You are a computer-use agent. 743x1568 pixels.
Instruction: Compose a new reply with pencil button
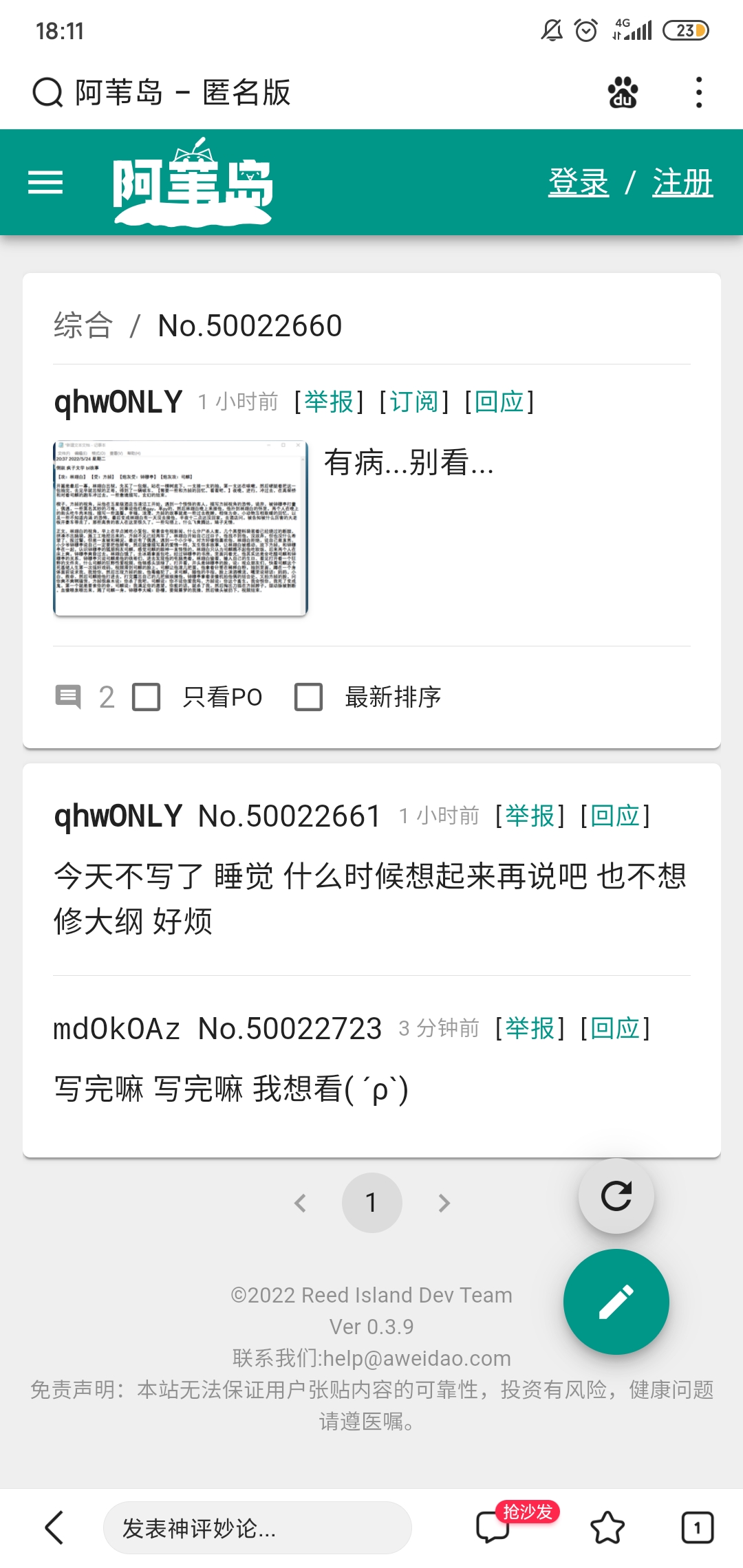click(616, 1302)
